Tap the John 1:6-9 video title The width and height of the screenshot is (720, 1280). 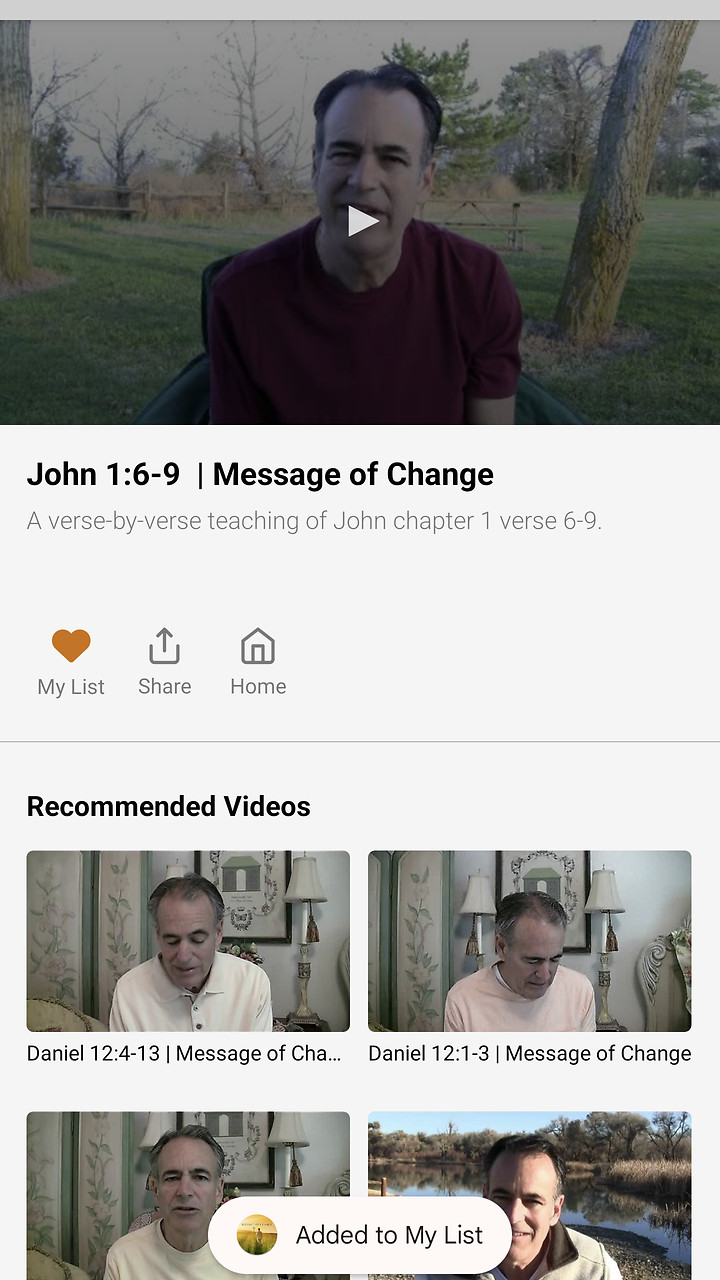pyautogui.click(x=259, y=474)
